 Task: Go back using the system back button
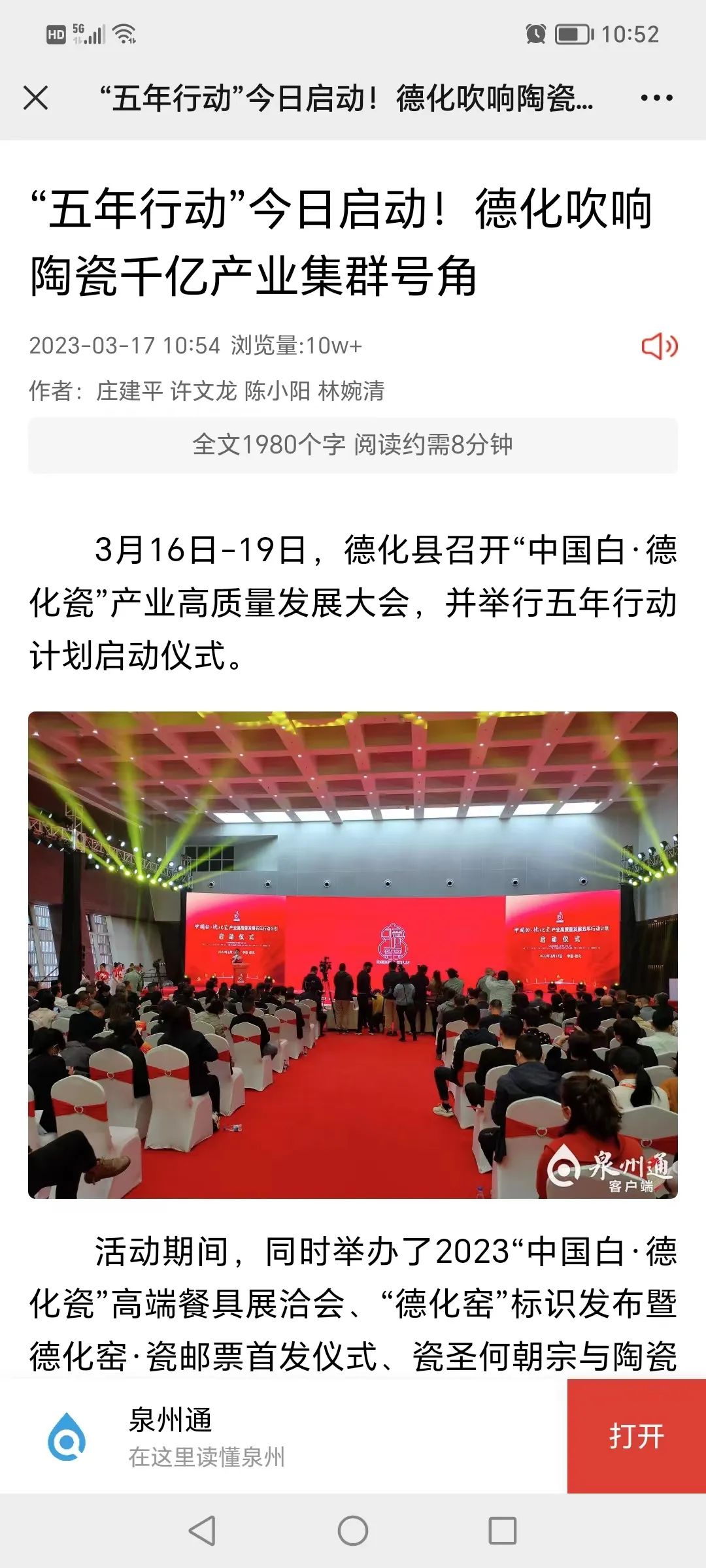pos(202,1530)
